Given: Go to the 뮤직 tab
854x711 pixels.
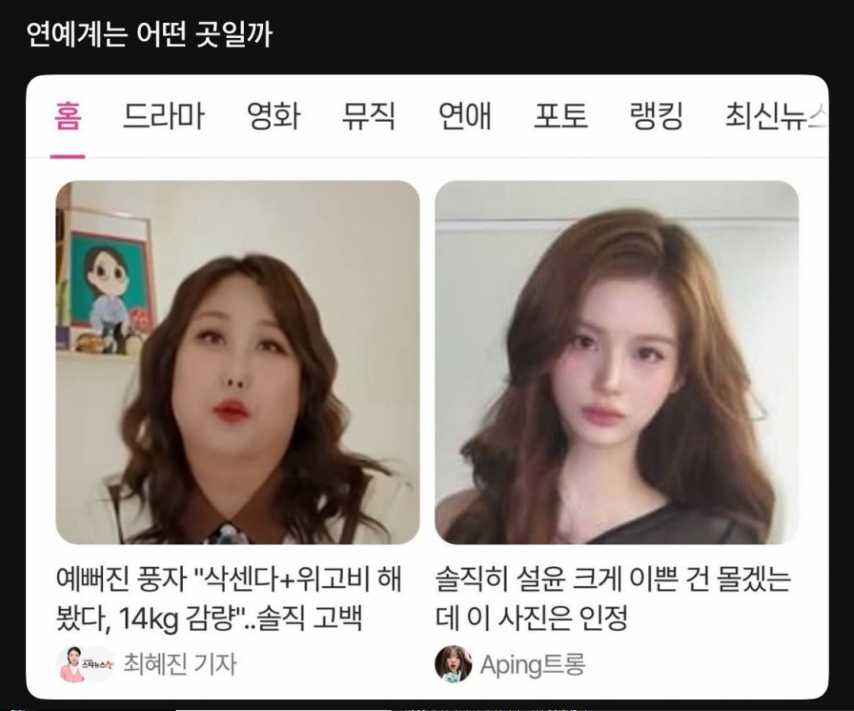Looking at the screenshot, I should 368,117.
